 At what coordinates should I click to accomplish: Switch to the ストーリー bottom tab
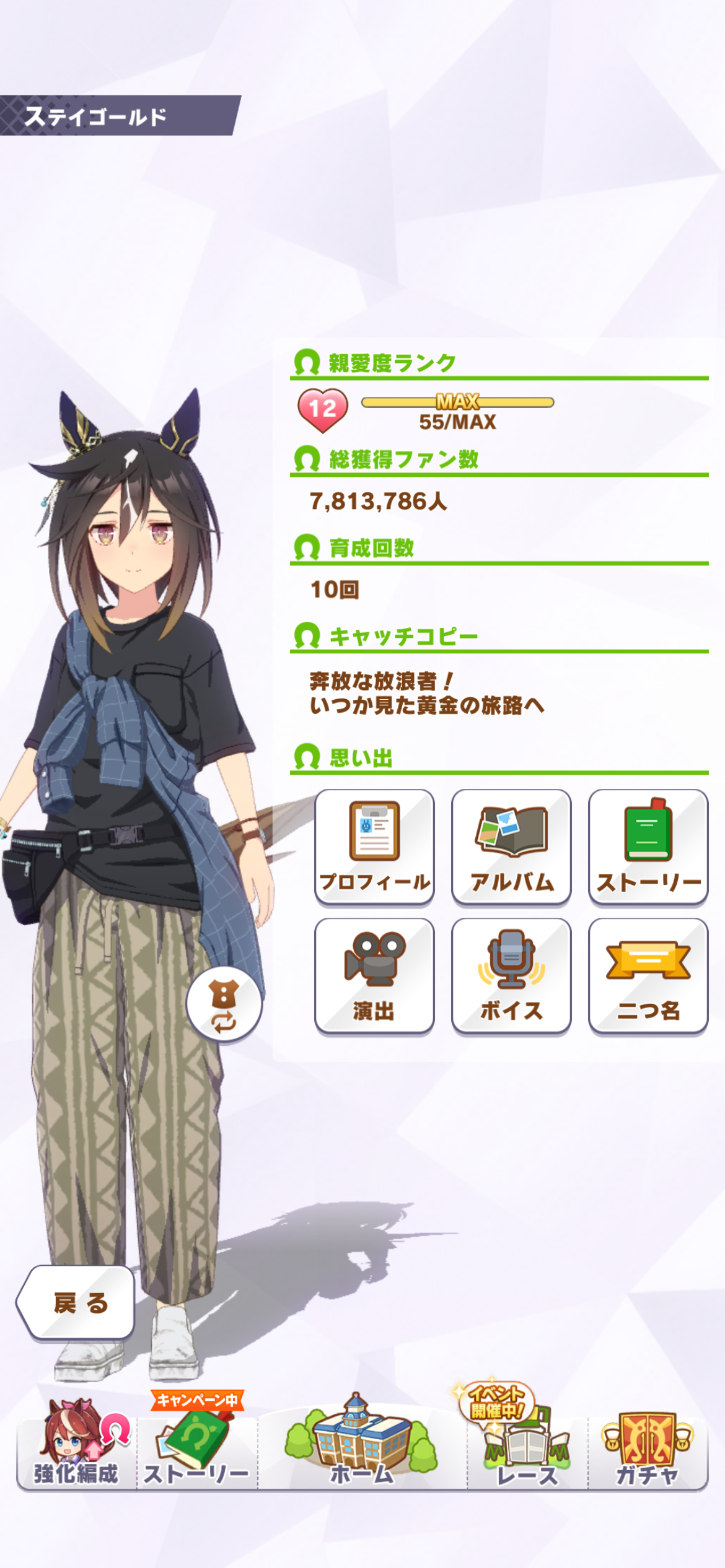click(197, 1449)
